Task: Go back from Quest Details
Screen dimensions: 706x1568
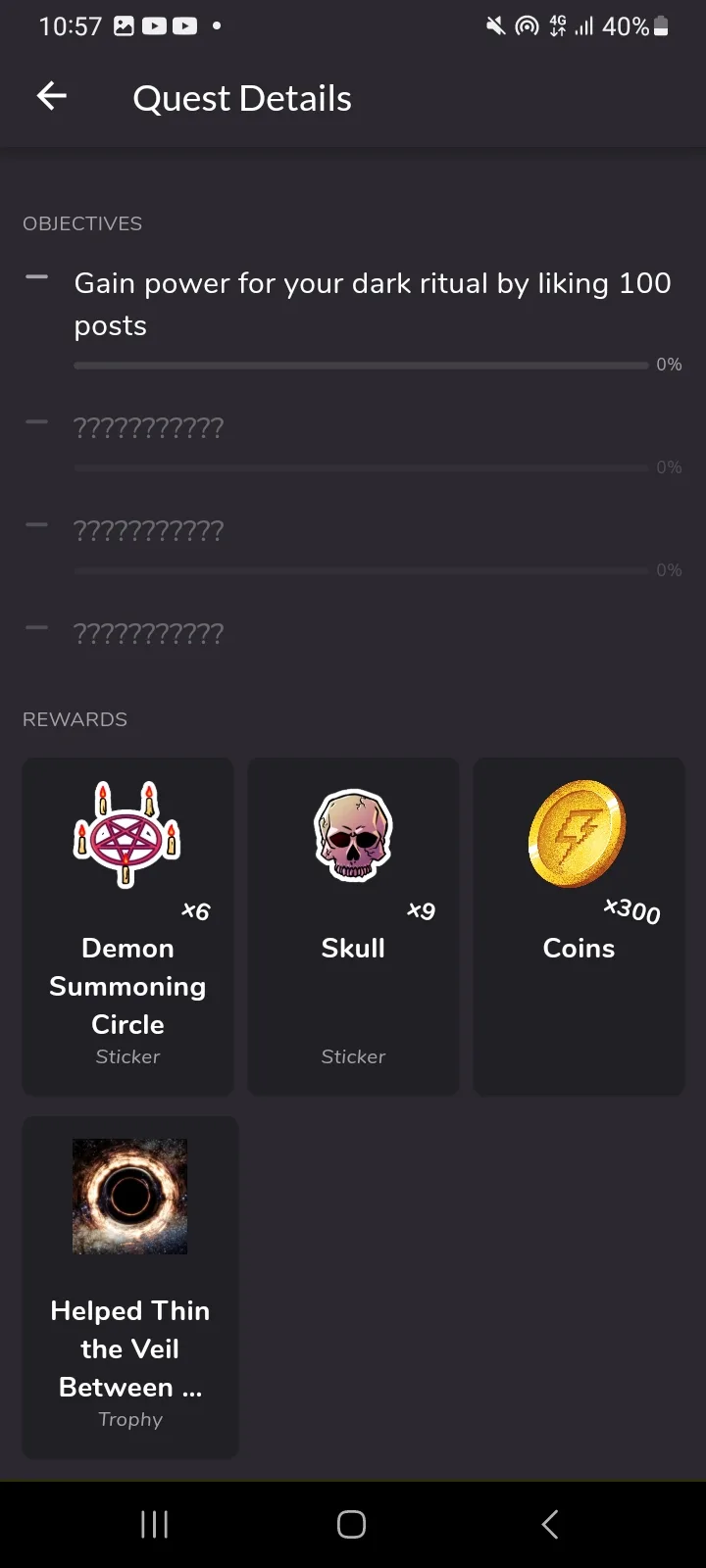Action: [52, 96]
